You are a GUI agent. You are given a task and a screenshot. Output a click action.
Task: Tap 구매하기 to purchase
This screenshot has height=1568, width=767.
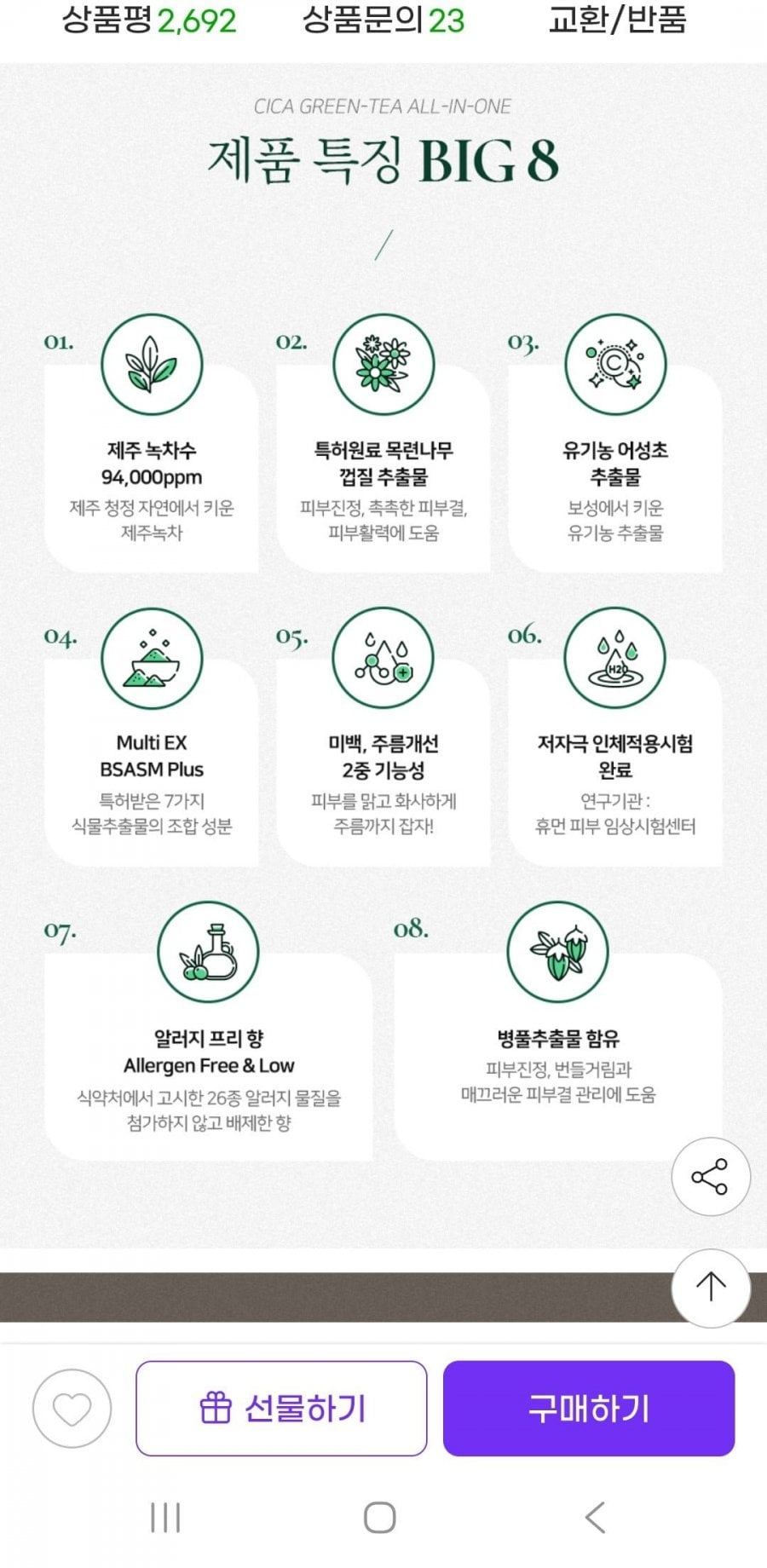(x=589, y=1409)
